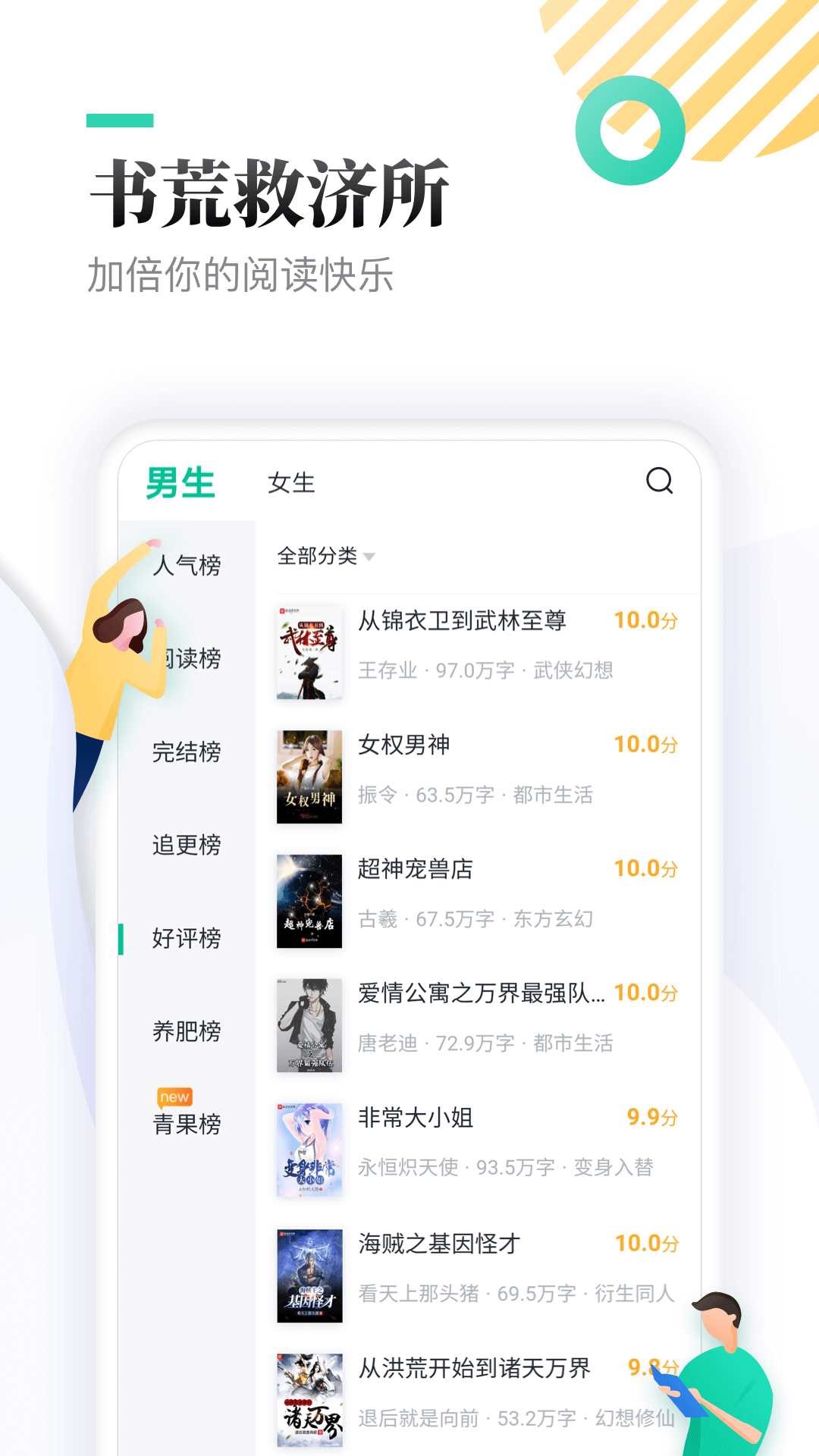Image resolution: width=819 pixels, height=1456 pixels.
Task: Open the new 青果榜 ranking
Action: (187, 1127)
